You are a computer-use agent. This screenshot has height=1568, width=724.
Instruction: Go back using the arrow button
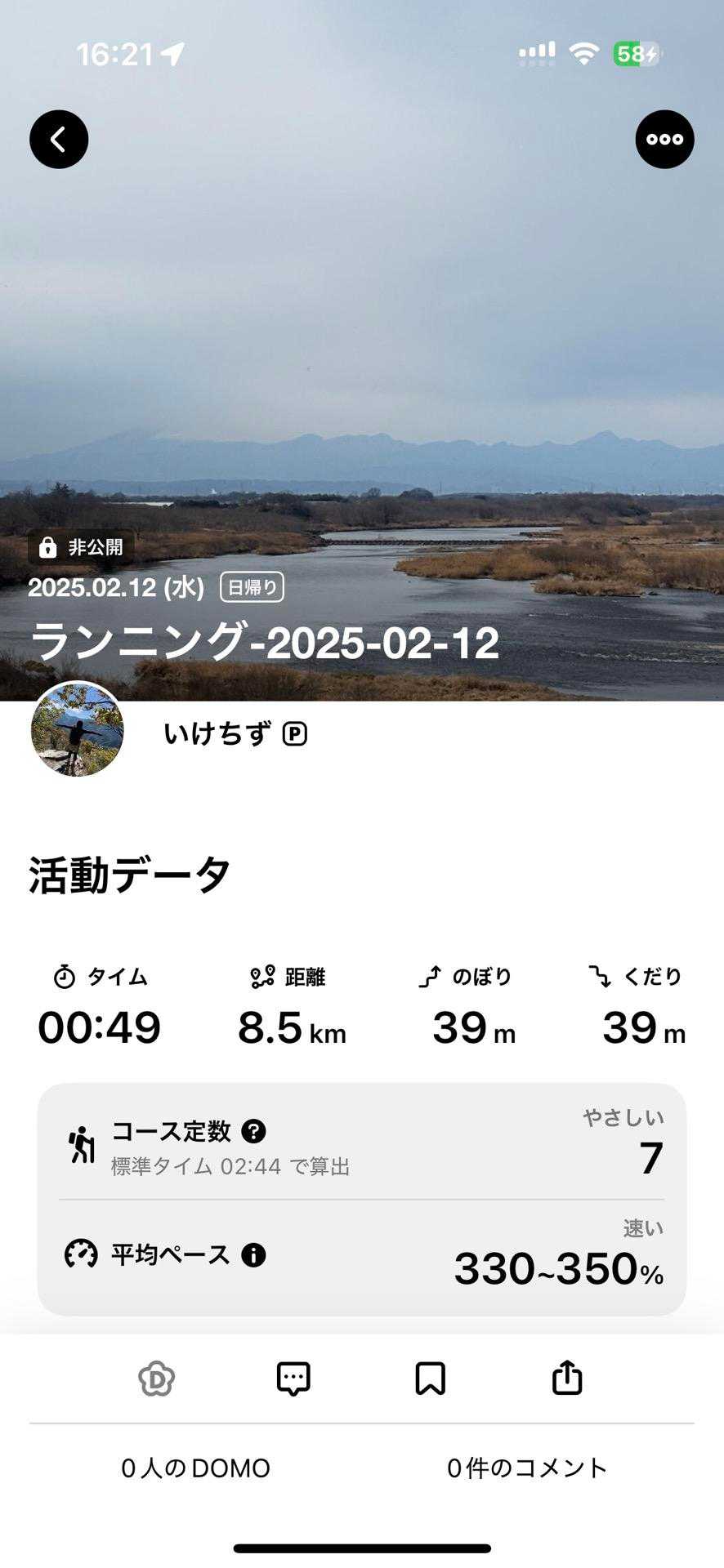[59, 140]
